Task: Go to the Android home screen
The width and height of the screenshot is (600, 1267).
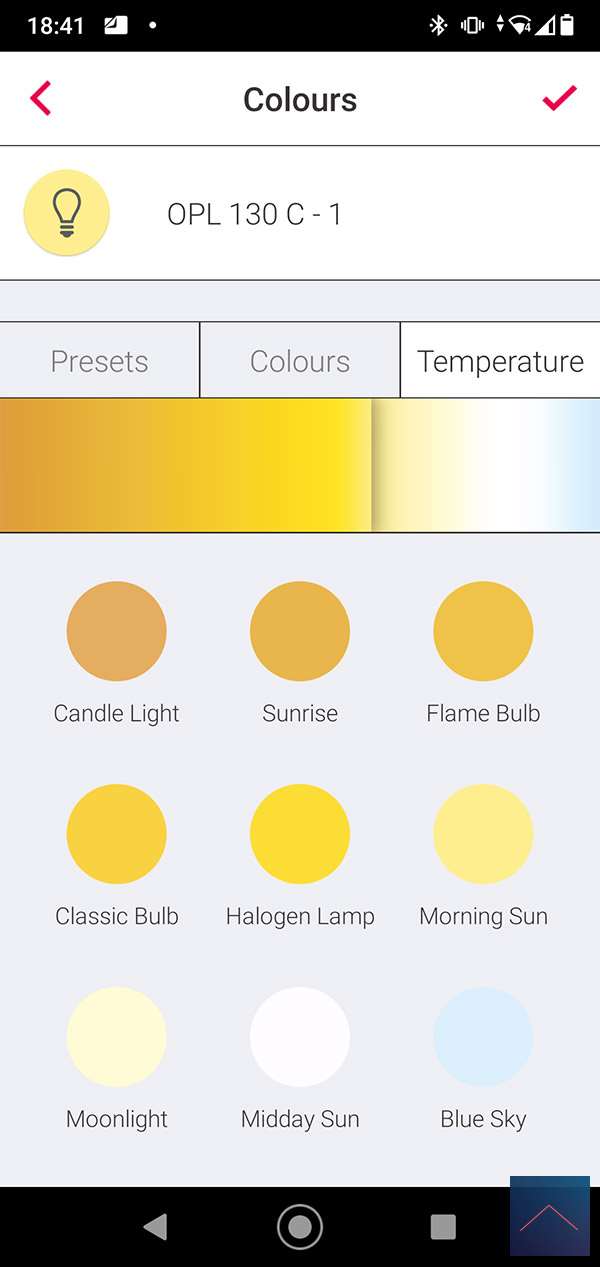Action: coord(300,1227)
